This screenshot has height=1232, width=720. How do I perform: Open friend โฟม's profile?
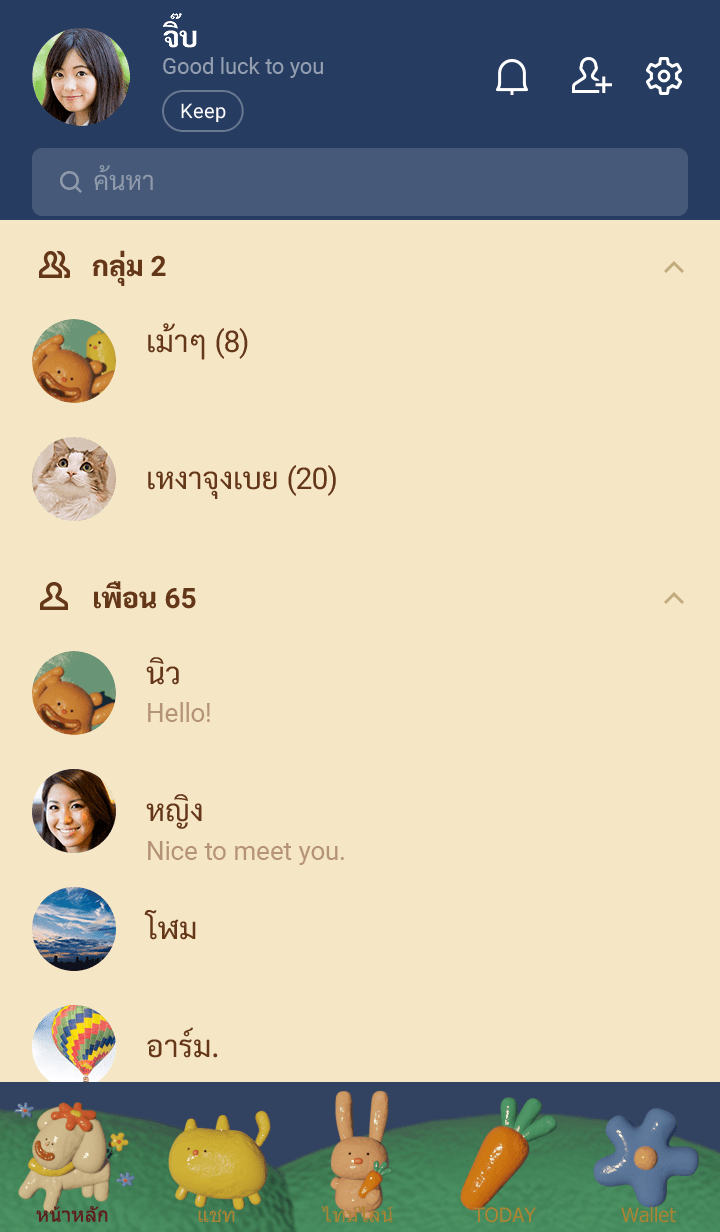tap(171, 929)
